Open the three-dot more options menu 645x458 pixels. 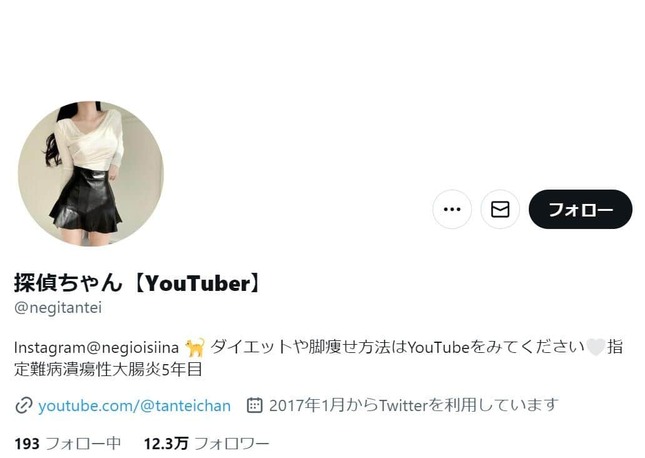452,210
